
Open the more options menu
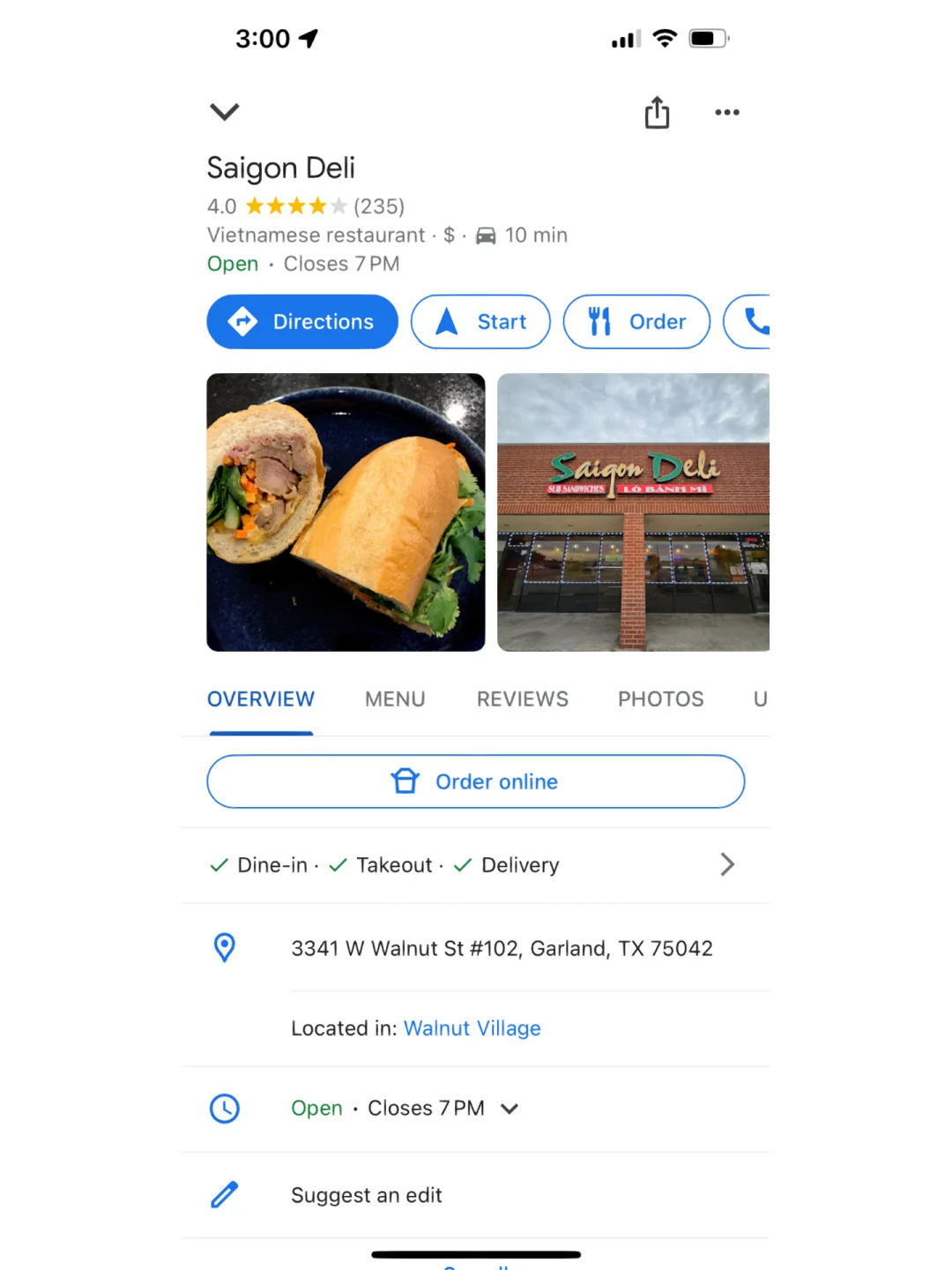[726, 113]
